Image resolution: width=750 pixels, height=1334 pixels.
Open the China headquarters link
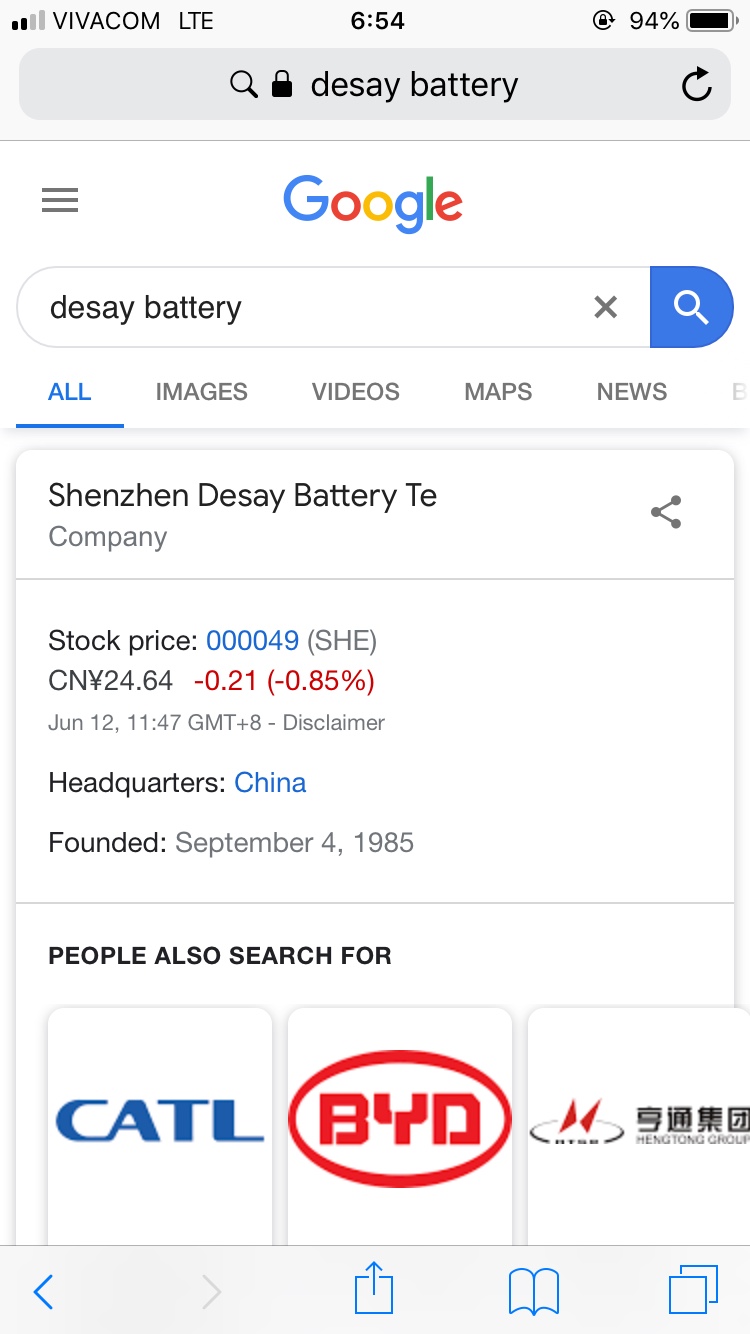270,782
